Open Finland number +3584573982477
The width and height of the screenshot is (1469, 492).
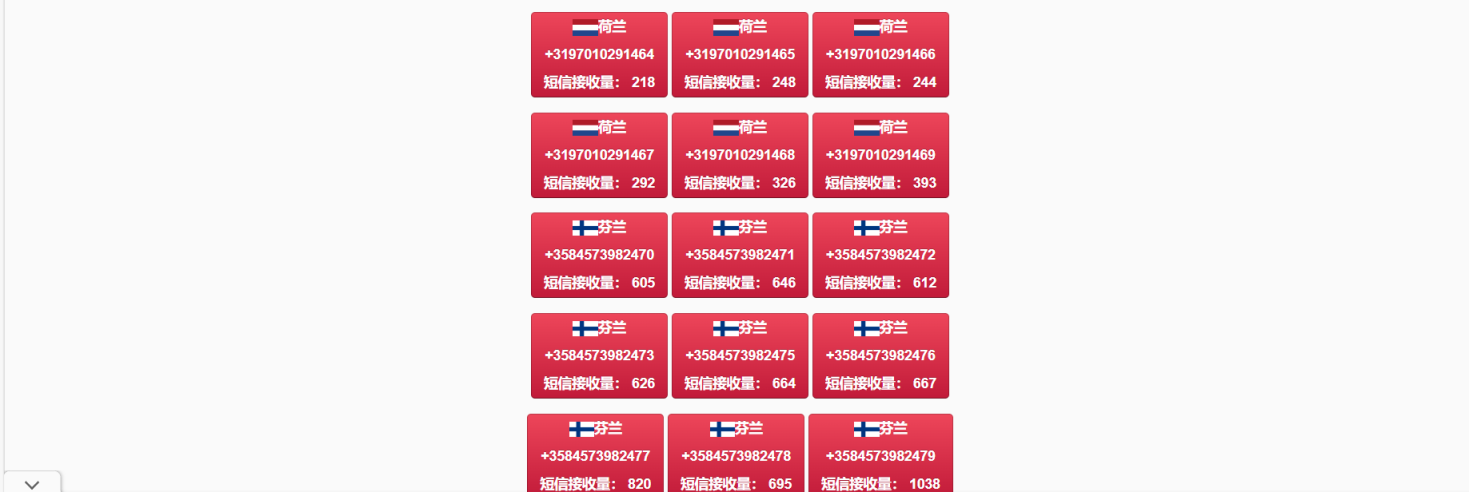595,455
